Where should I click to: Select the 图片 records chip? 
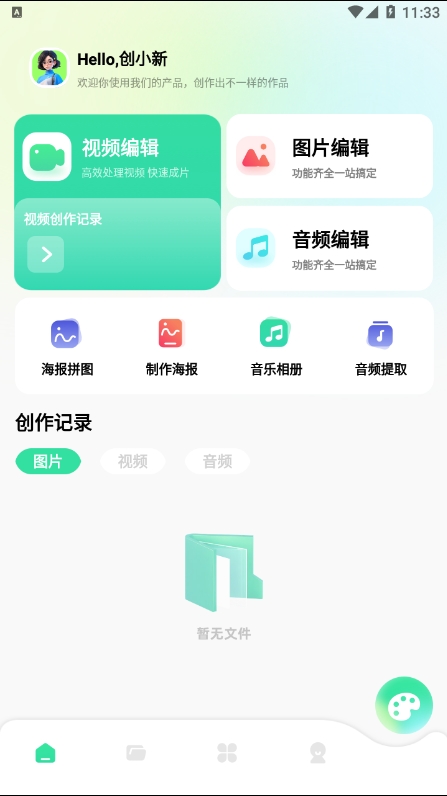(x=48, y=461)
